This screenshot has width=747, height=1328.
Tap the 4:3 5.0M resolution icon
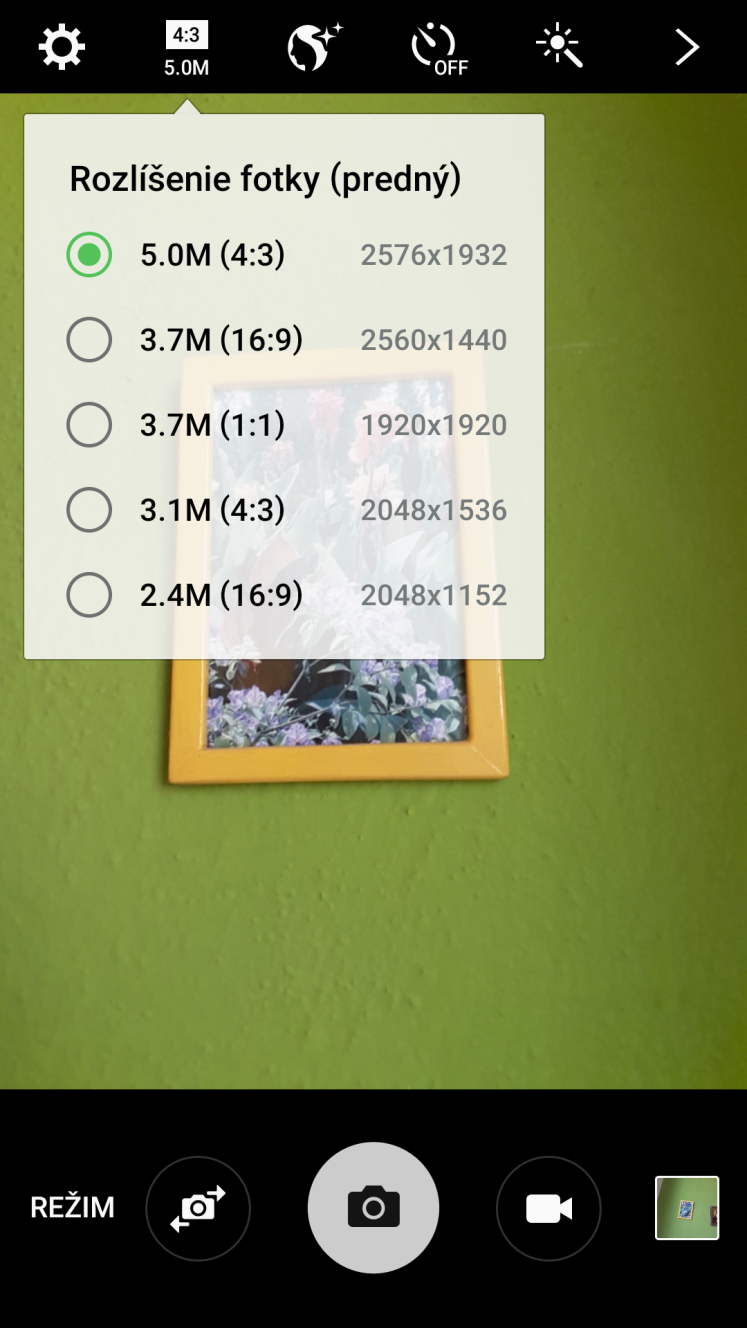(187, 48)
